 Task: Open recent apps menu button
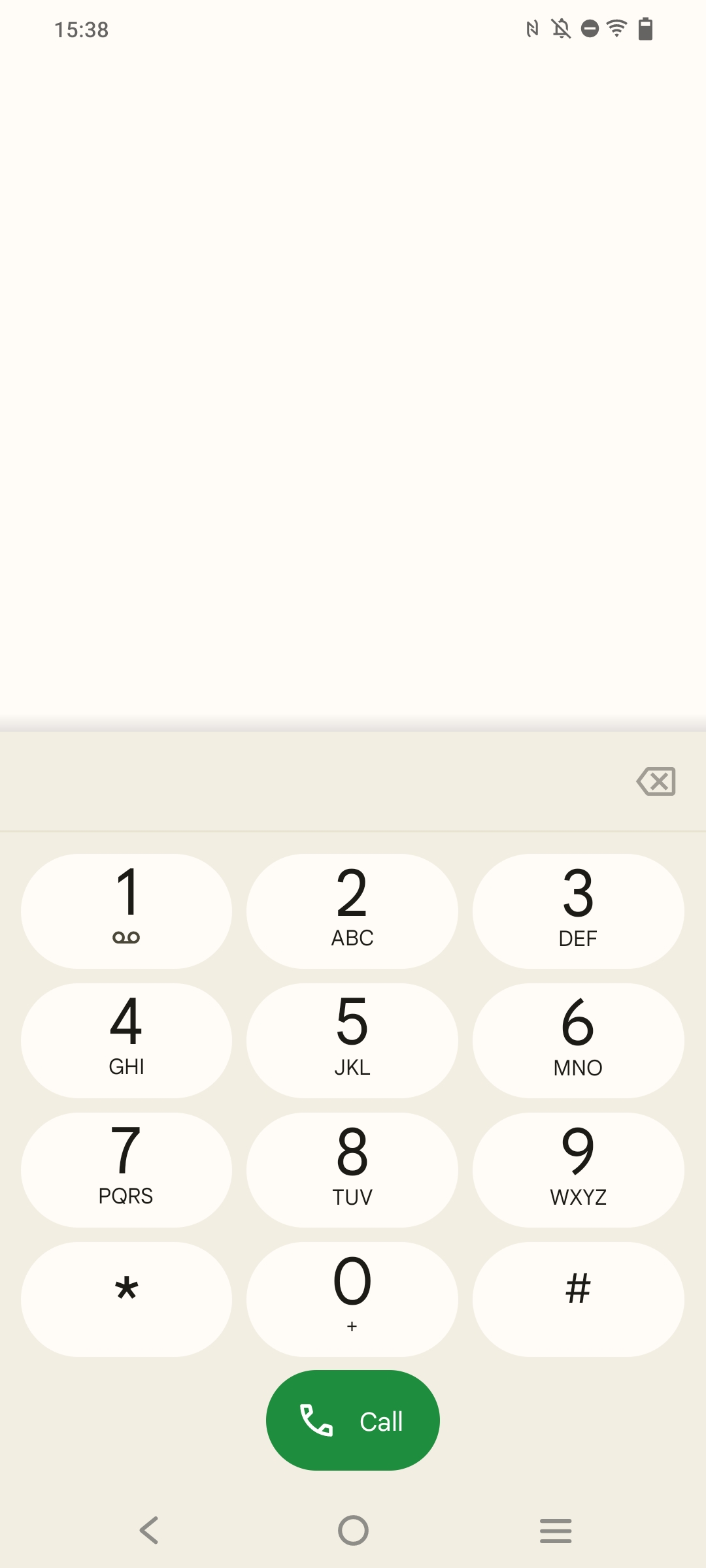556,1531
